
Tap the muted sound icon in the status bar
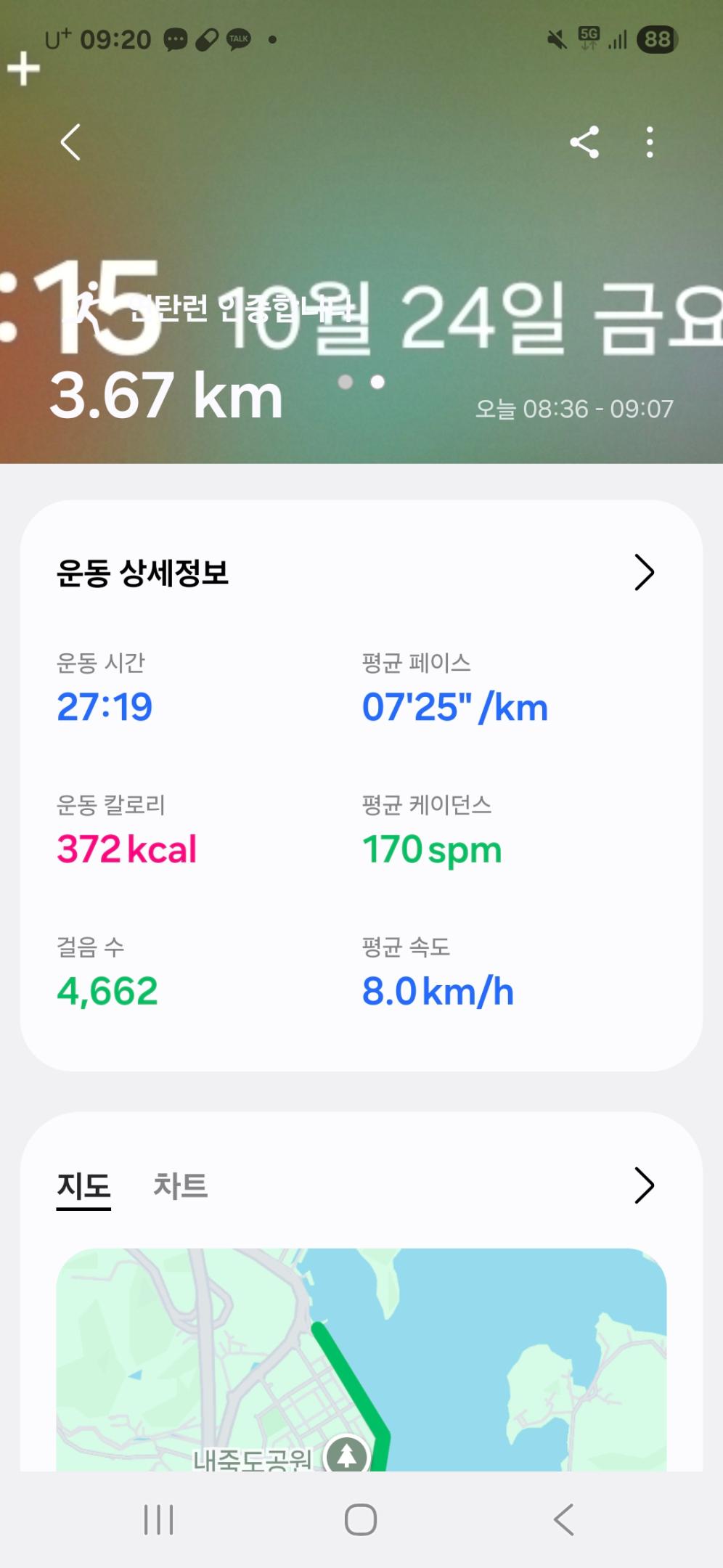click(x=557, y=40)
